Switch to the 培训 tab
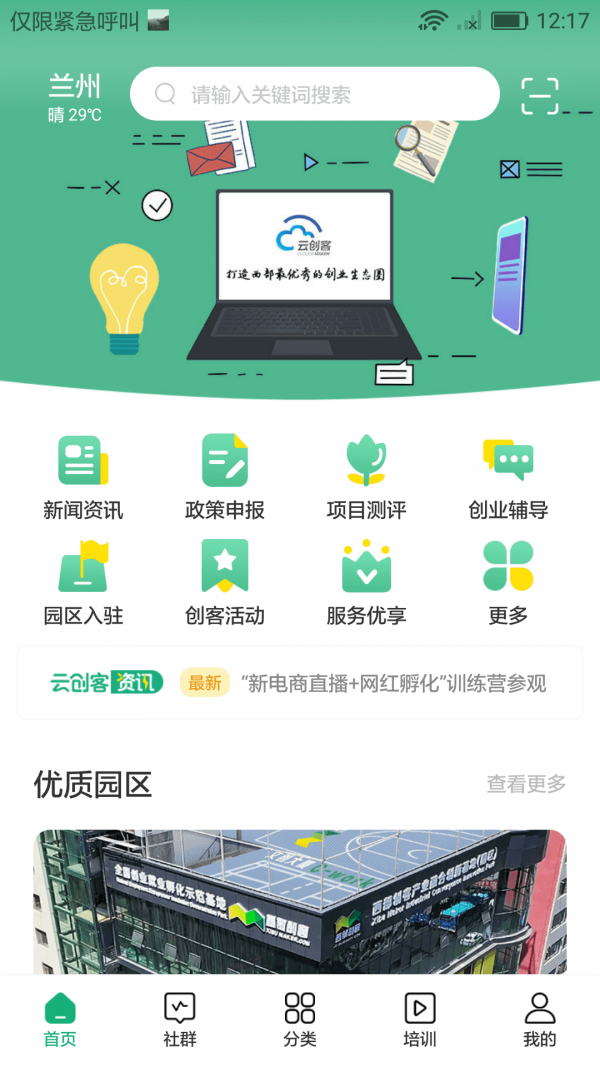 tap(420, 1020)
